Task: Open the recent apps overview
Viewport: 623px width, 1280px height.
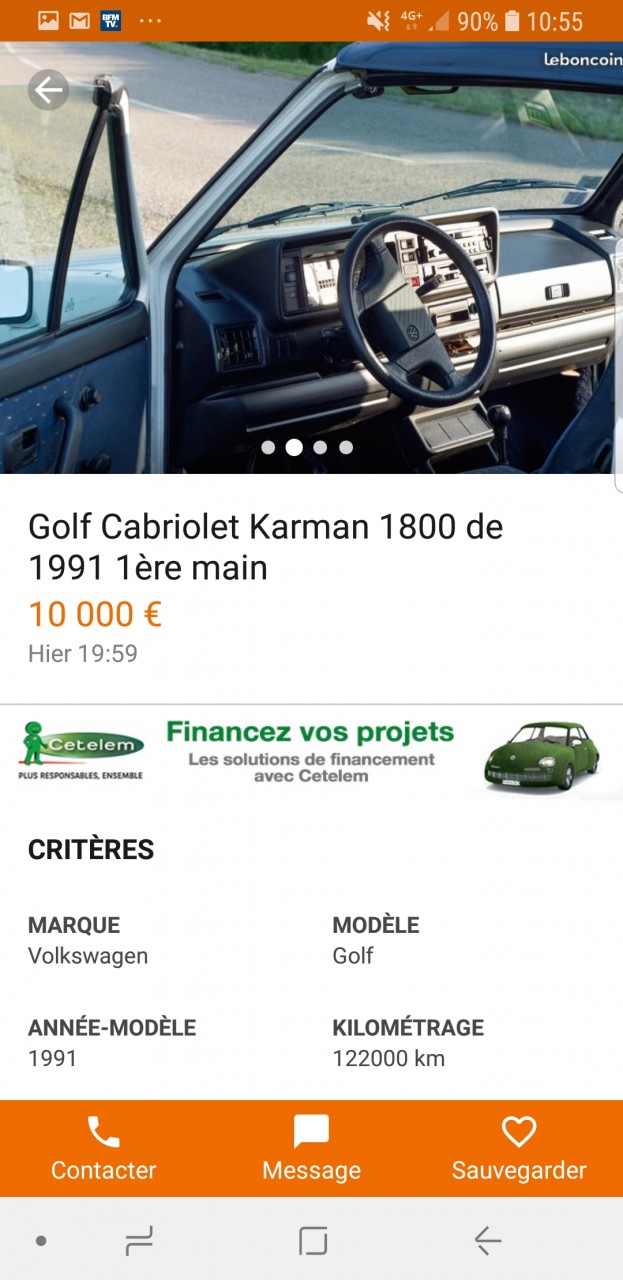Action: tap(138, 1241)
